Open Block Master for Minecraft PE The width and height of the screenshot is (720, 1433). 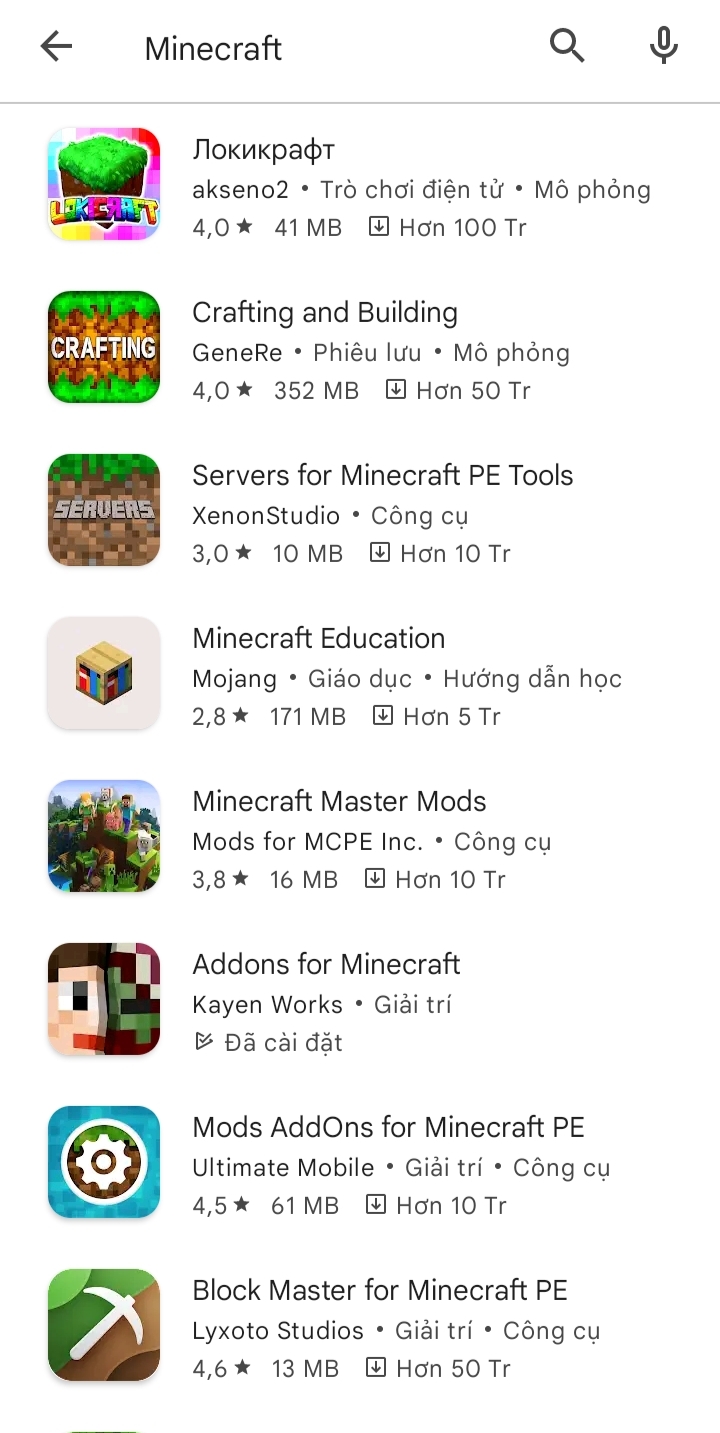[x=360, y=1328]
